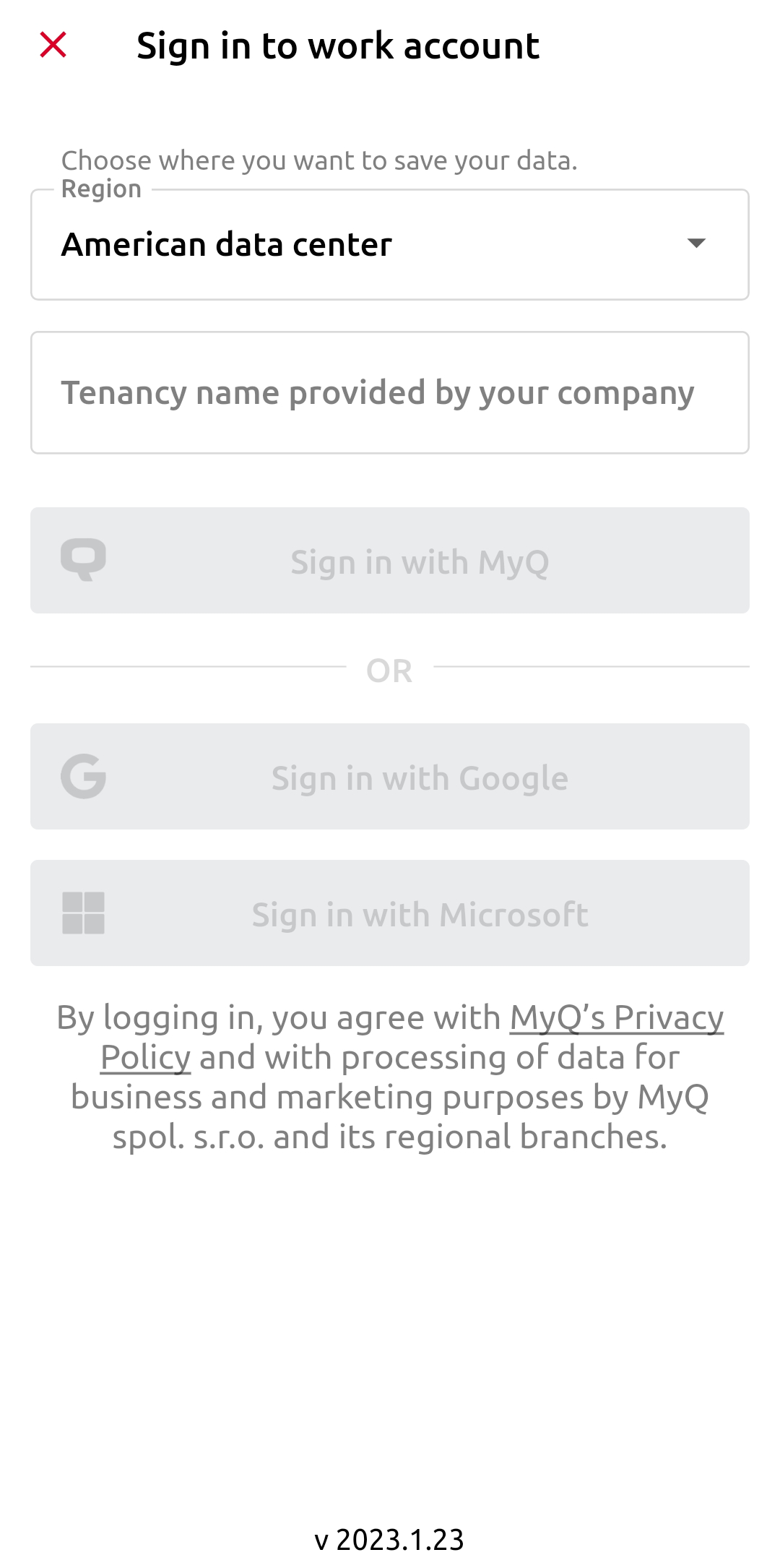Click the 'Sign in to work account' title
Image resolution: width=780 pixels, height=1568 pixels.
pos(338,45)
